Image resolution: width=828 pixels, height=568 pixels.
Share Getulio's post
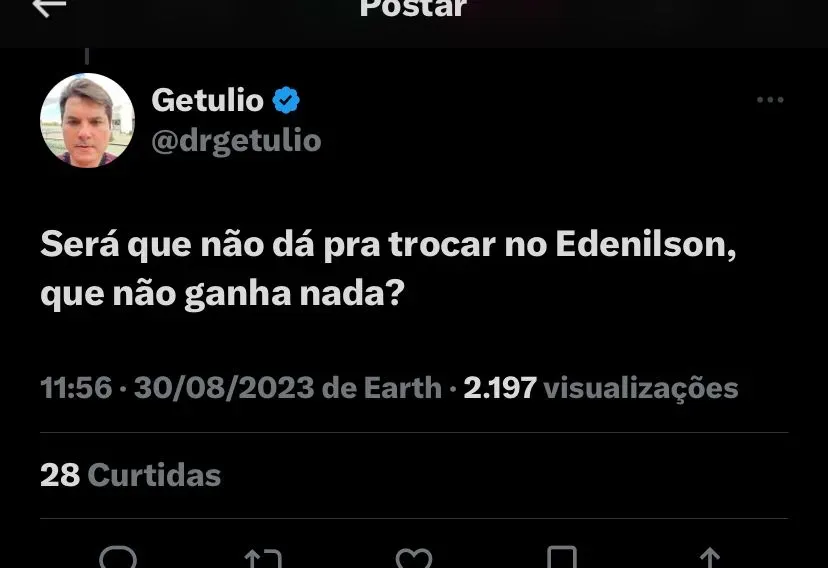709,558
